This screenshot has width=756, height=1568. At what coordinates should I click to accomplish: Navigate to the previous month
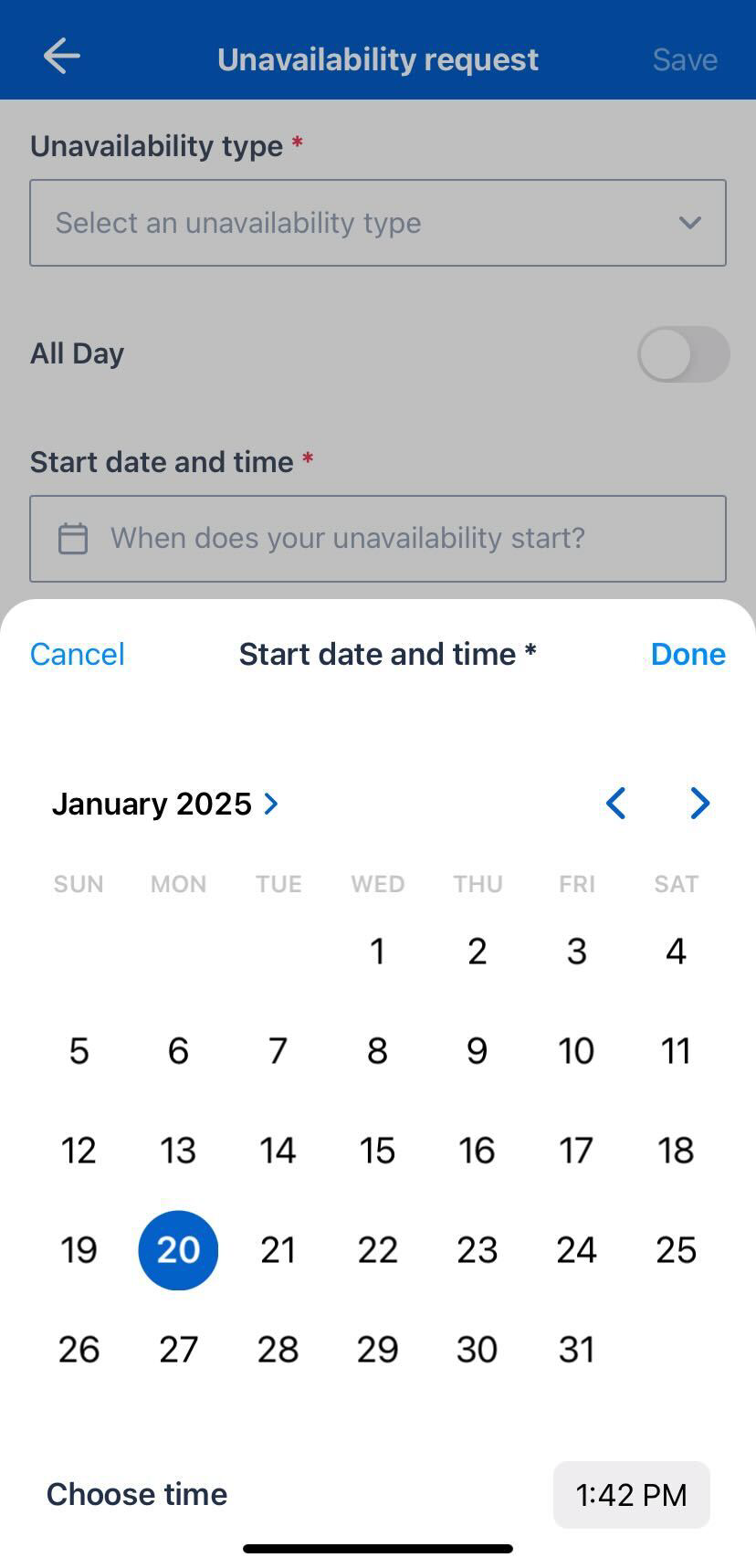point(614,804)
